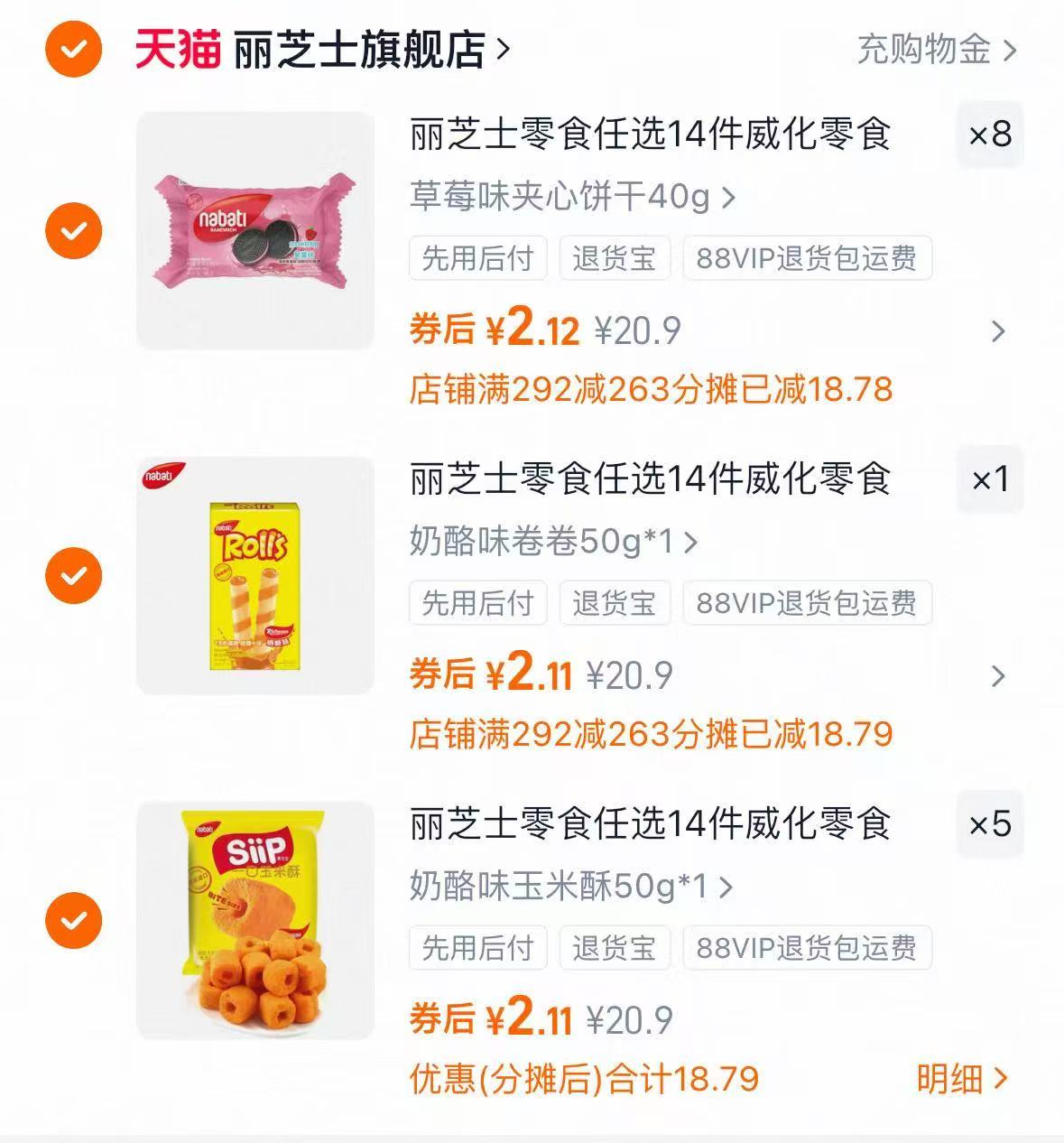Click the 先用后付 tag on strawberry biscuits
Image resolution: width=1064 pixels, height=1143 pixels.
(x=476, y=258)
